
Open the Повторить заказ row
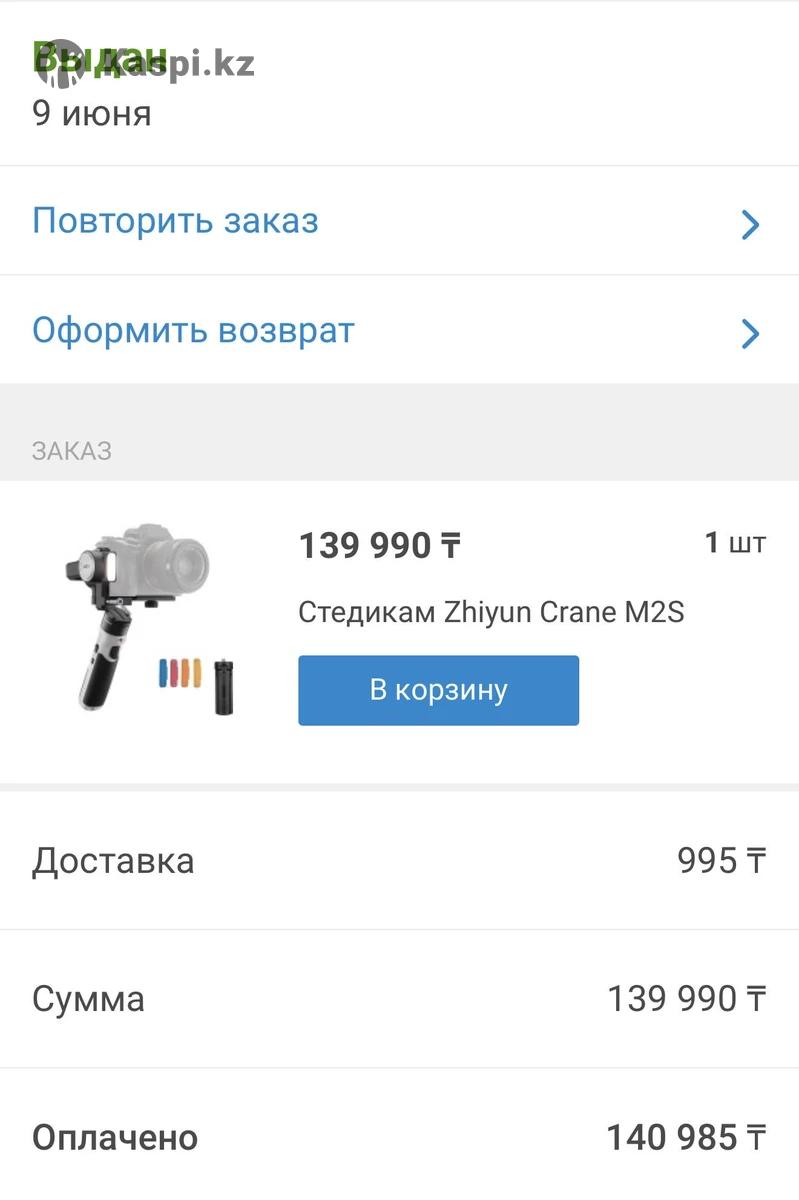tap(399, 221)
